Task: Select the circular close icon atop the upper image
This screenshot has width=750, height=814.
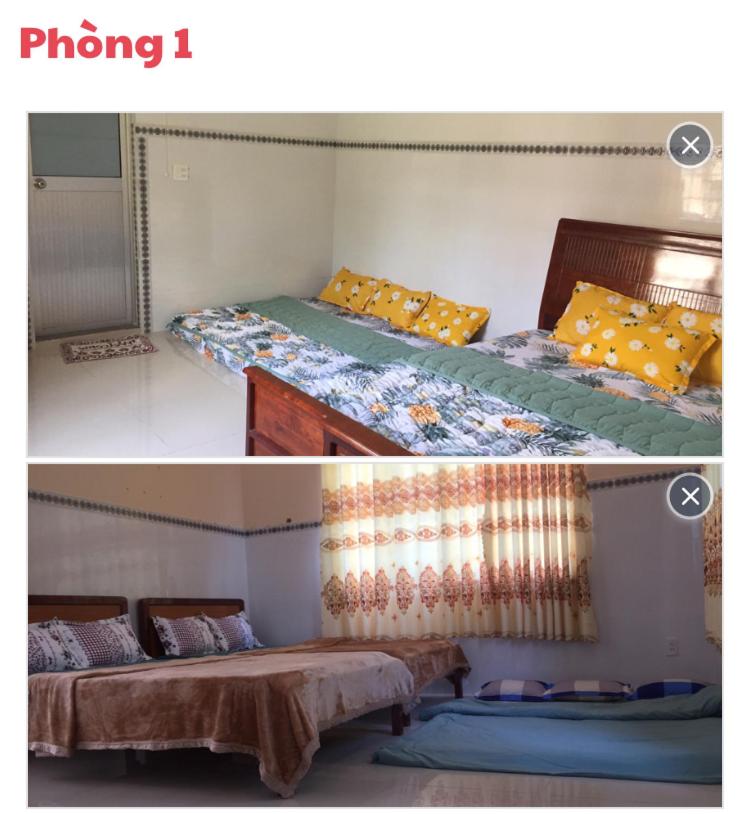Action: pyautogui.click(x=690, y=145)
